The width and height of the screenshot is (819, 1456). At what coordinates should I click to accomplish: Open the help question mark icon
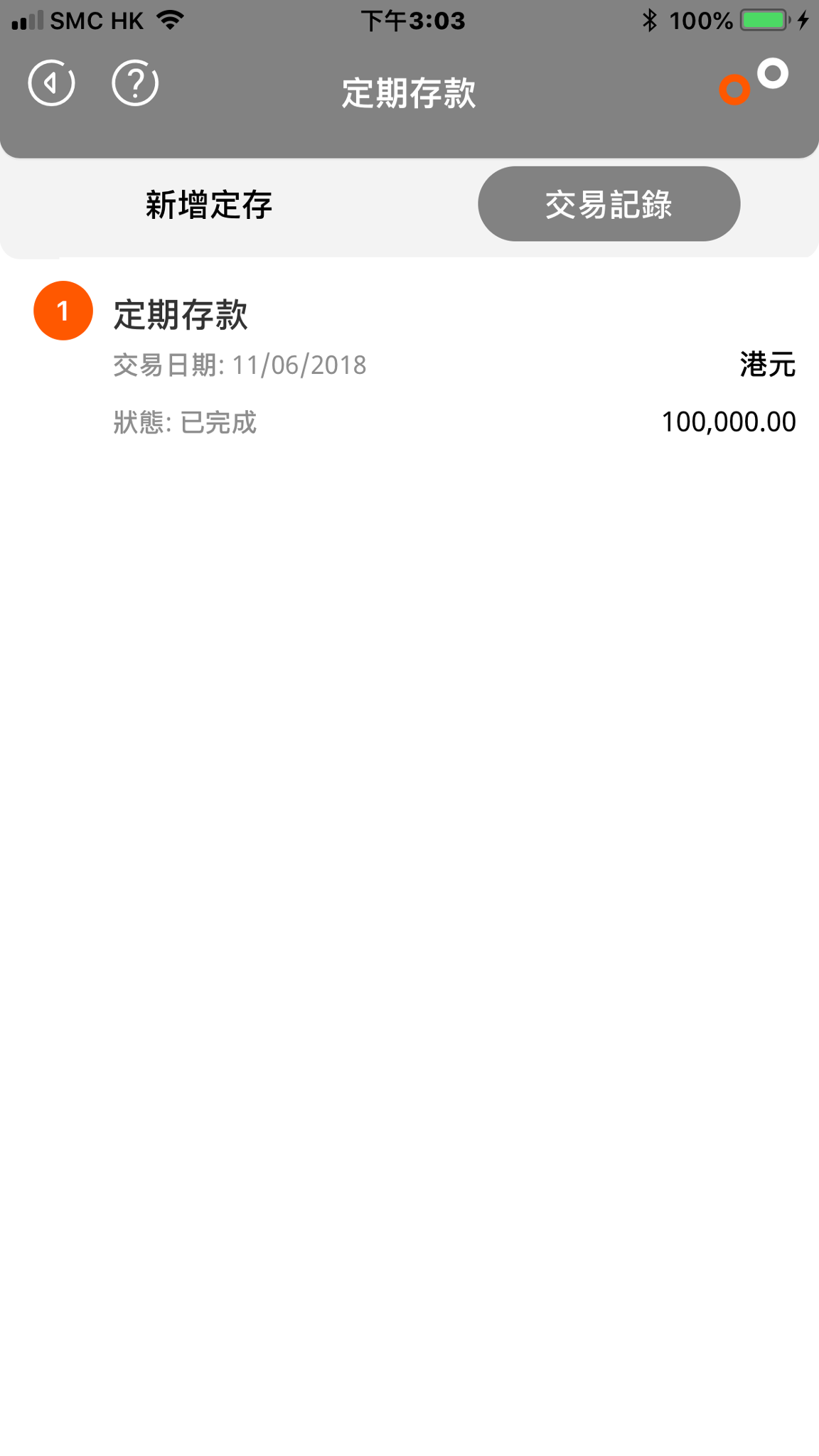pos(135,83)
